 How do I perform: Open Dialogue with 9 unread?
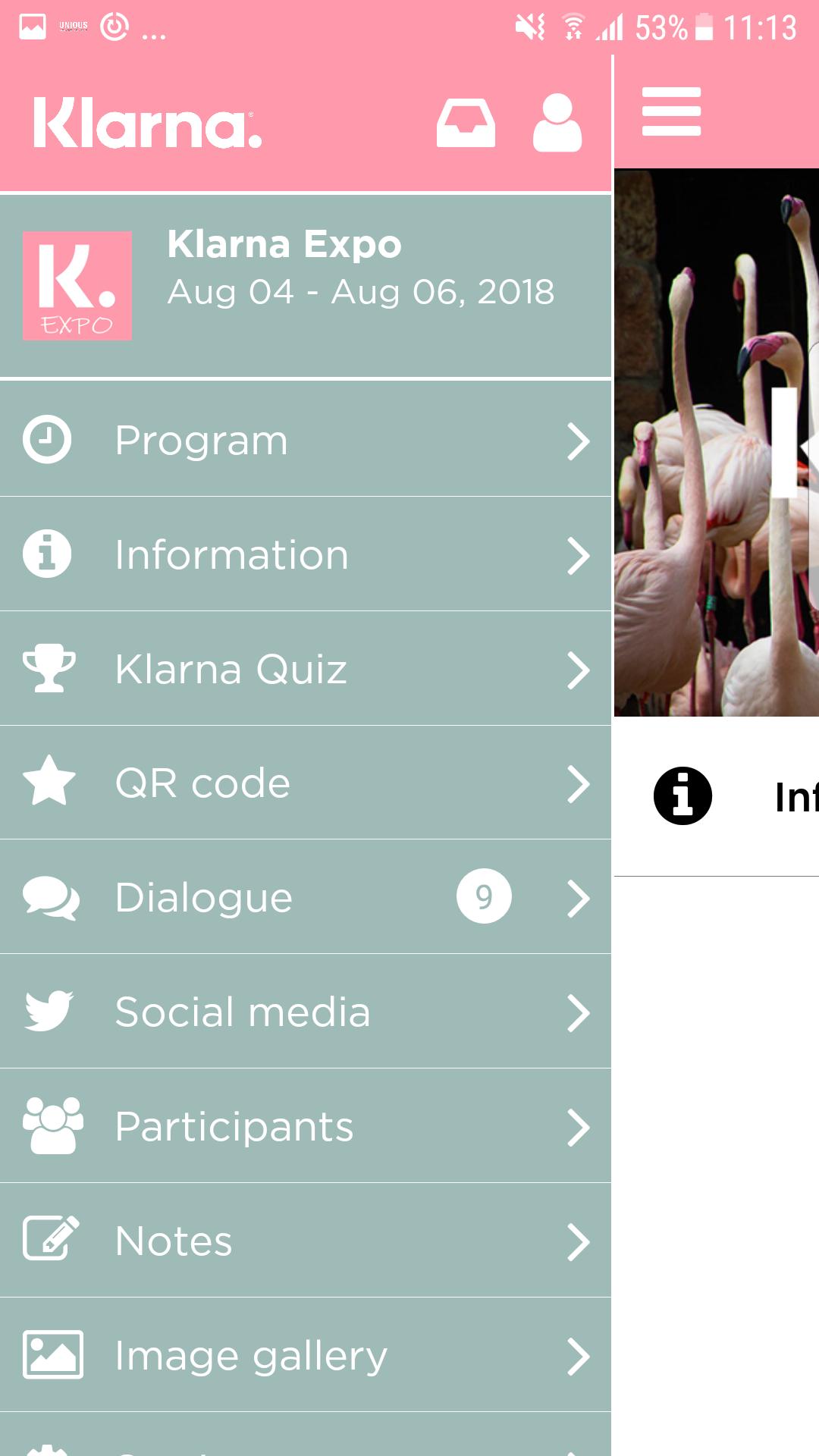coord(305,897)
